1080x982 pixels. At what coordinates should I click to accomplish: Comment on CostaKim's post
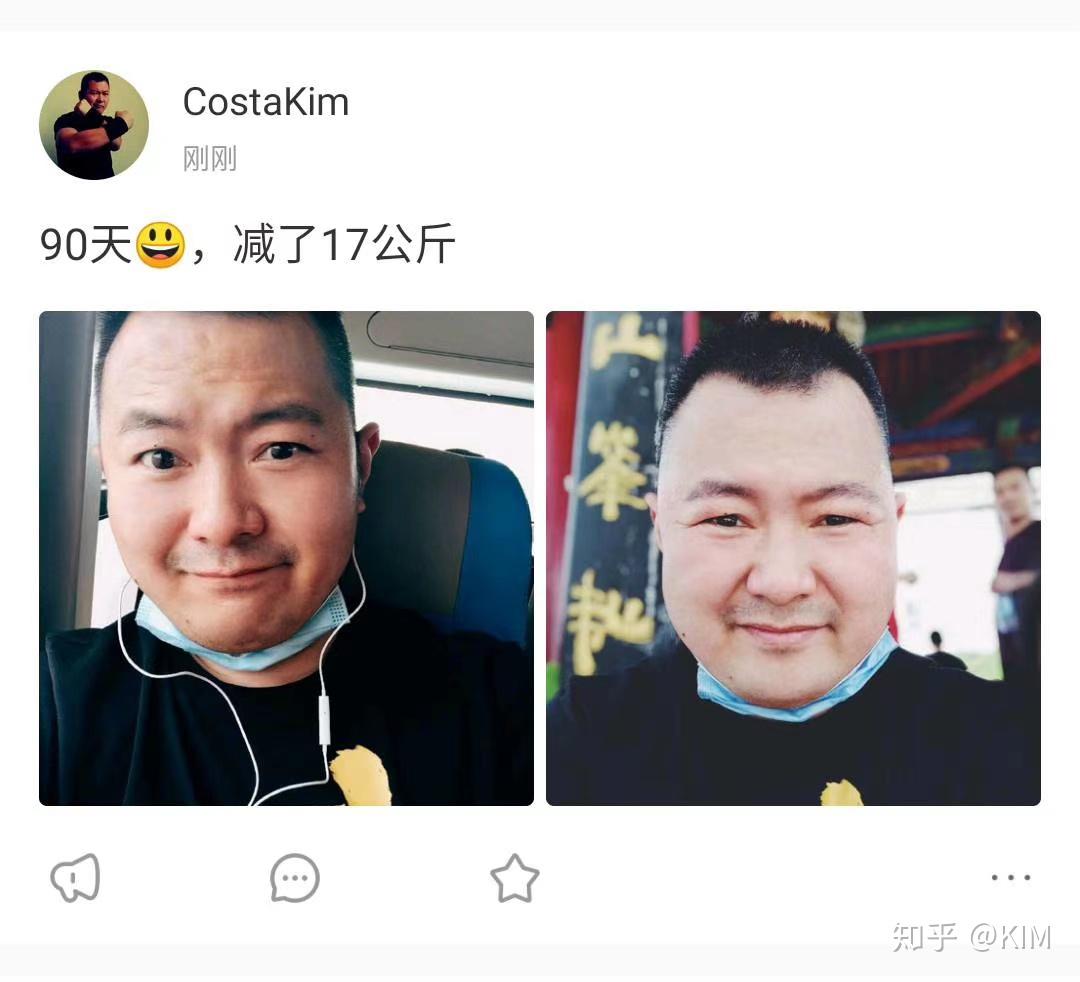click(x=295, y=878)
